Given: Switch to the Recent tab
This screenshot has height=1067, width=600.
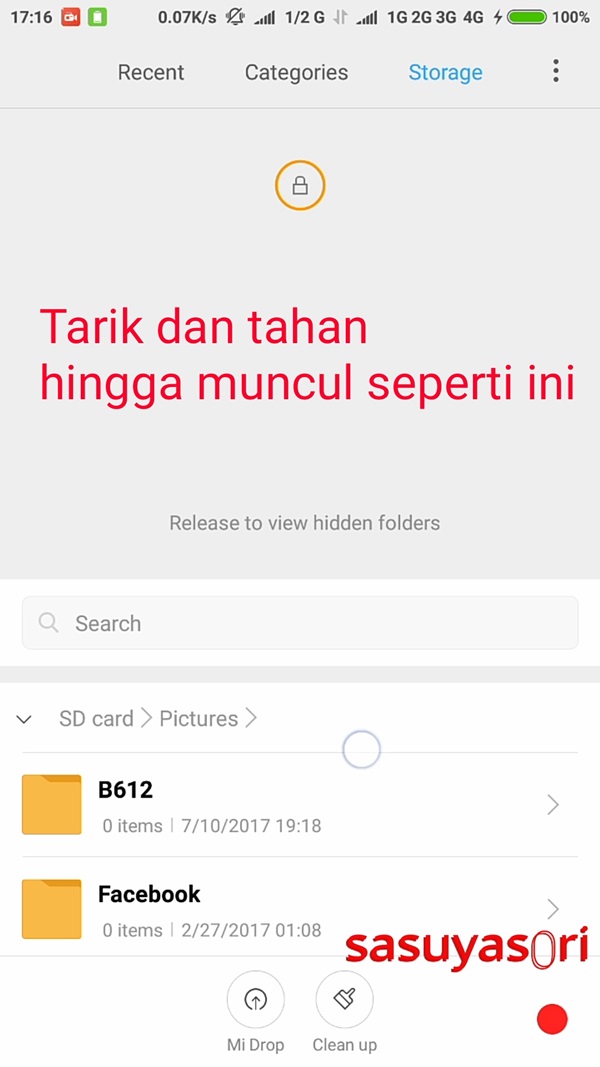Looking at the screenshot, I should tap(151, 72).
